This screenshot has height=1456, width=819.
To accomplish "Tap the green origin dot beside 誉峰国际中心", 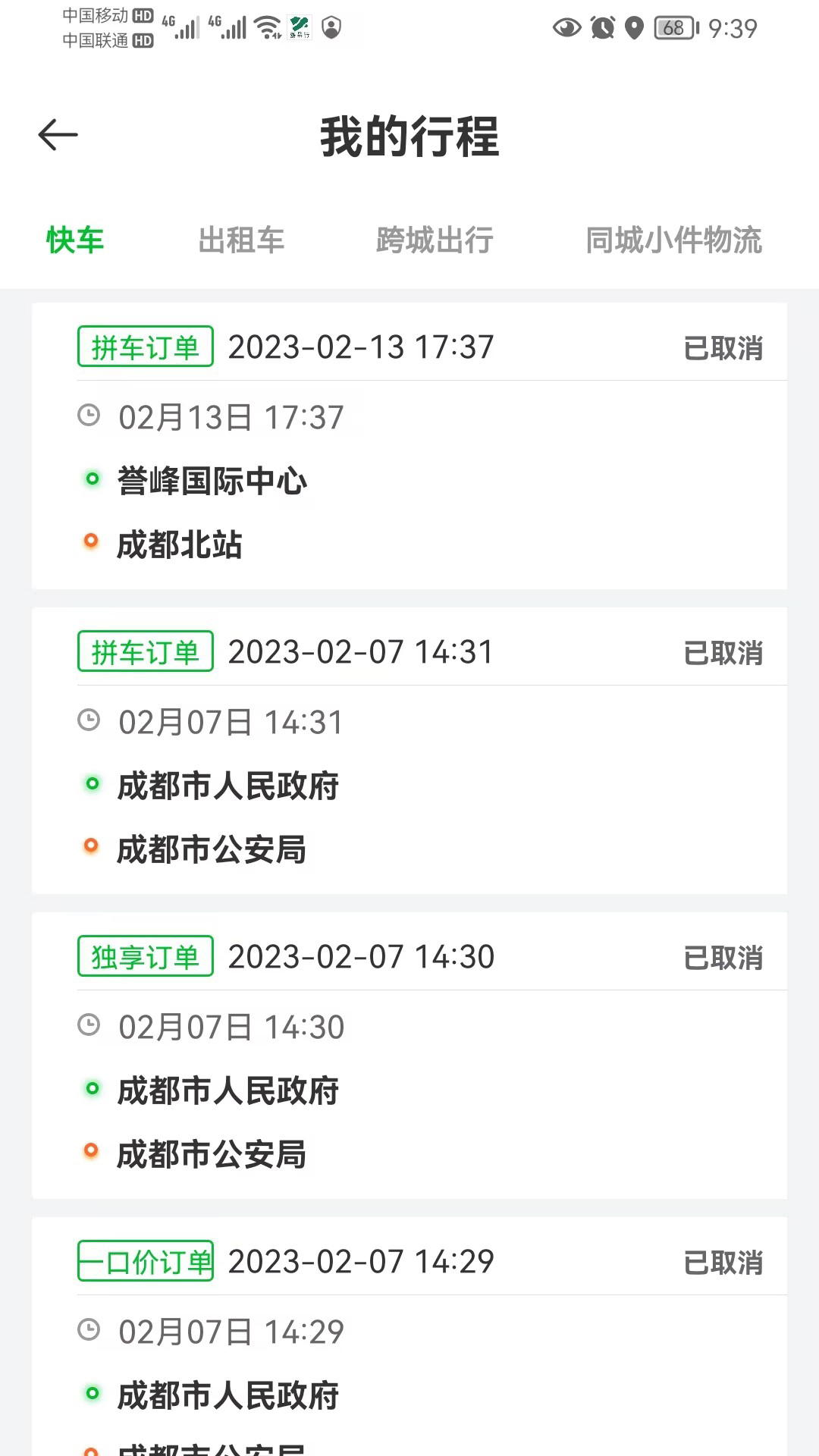I will coord(93,479).
